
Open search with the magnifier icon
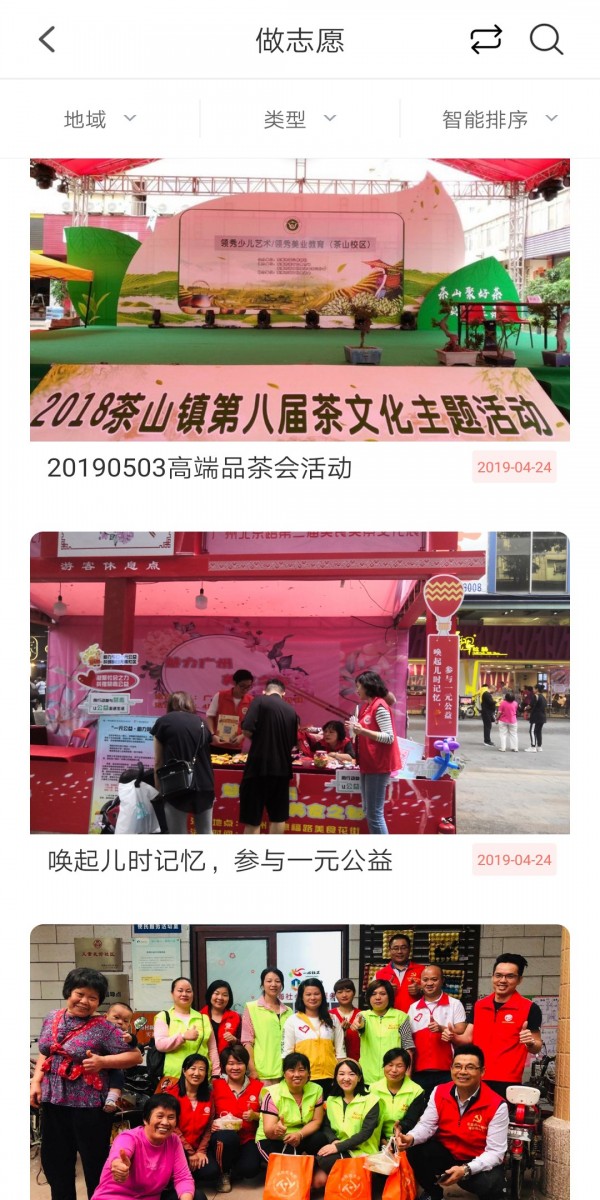546,40
